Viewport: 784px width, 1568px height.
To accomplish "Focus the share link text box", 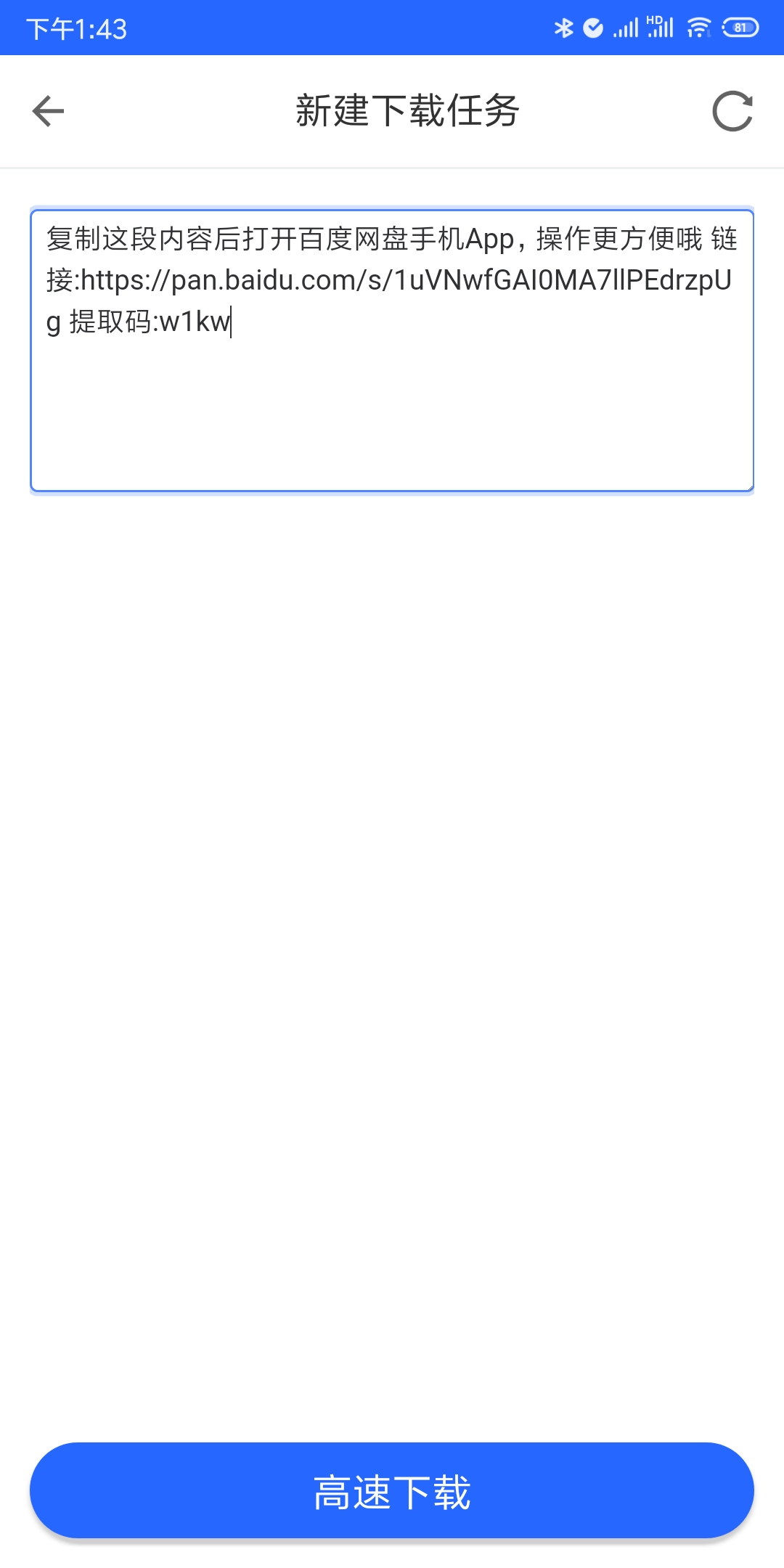I will [x=392, y=351].
